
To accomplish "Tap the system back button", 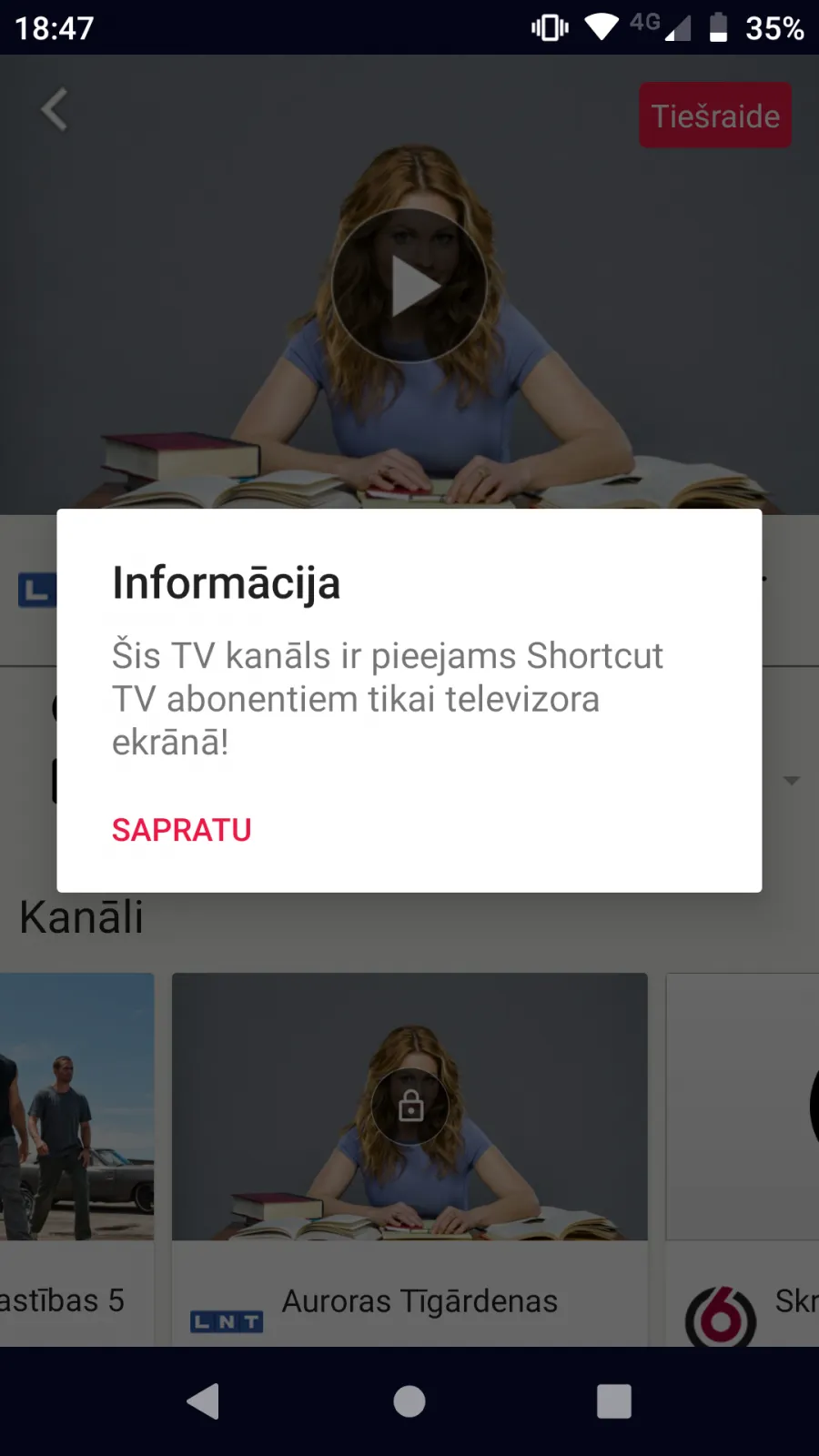I will coord(204,1401).
